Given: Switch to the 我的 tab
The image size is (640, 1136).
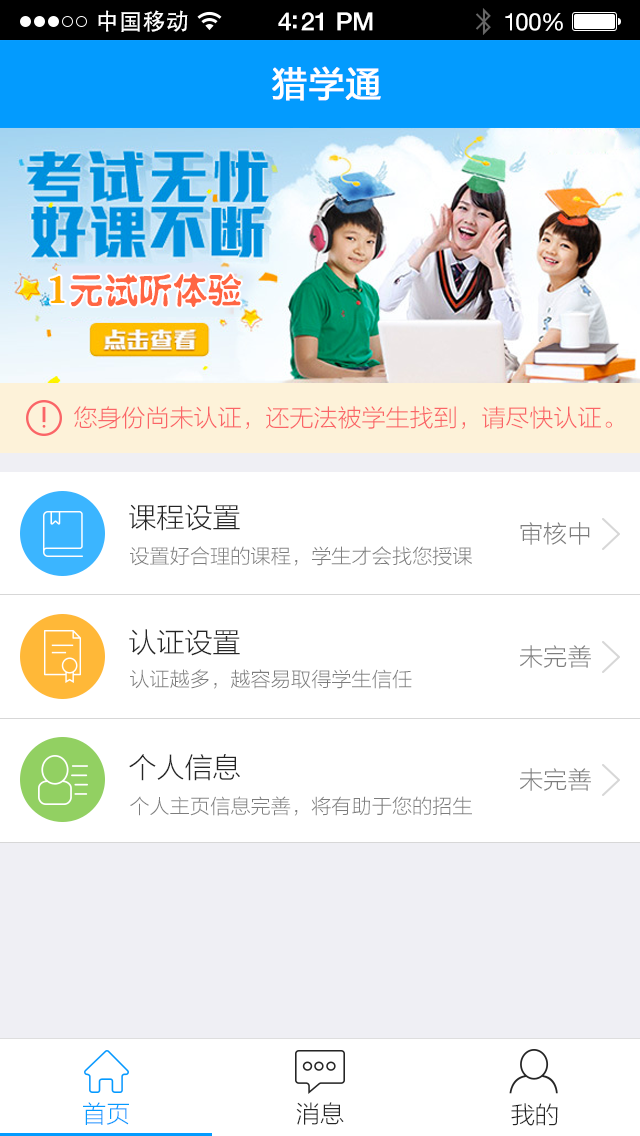Looking at the screenshot, I should click(x=534, y=1088).
